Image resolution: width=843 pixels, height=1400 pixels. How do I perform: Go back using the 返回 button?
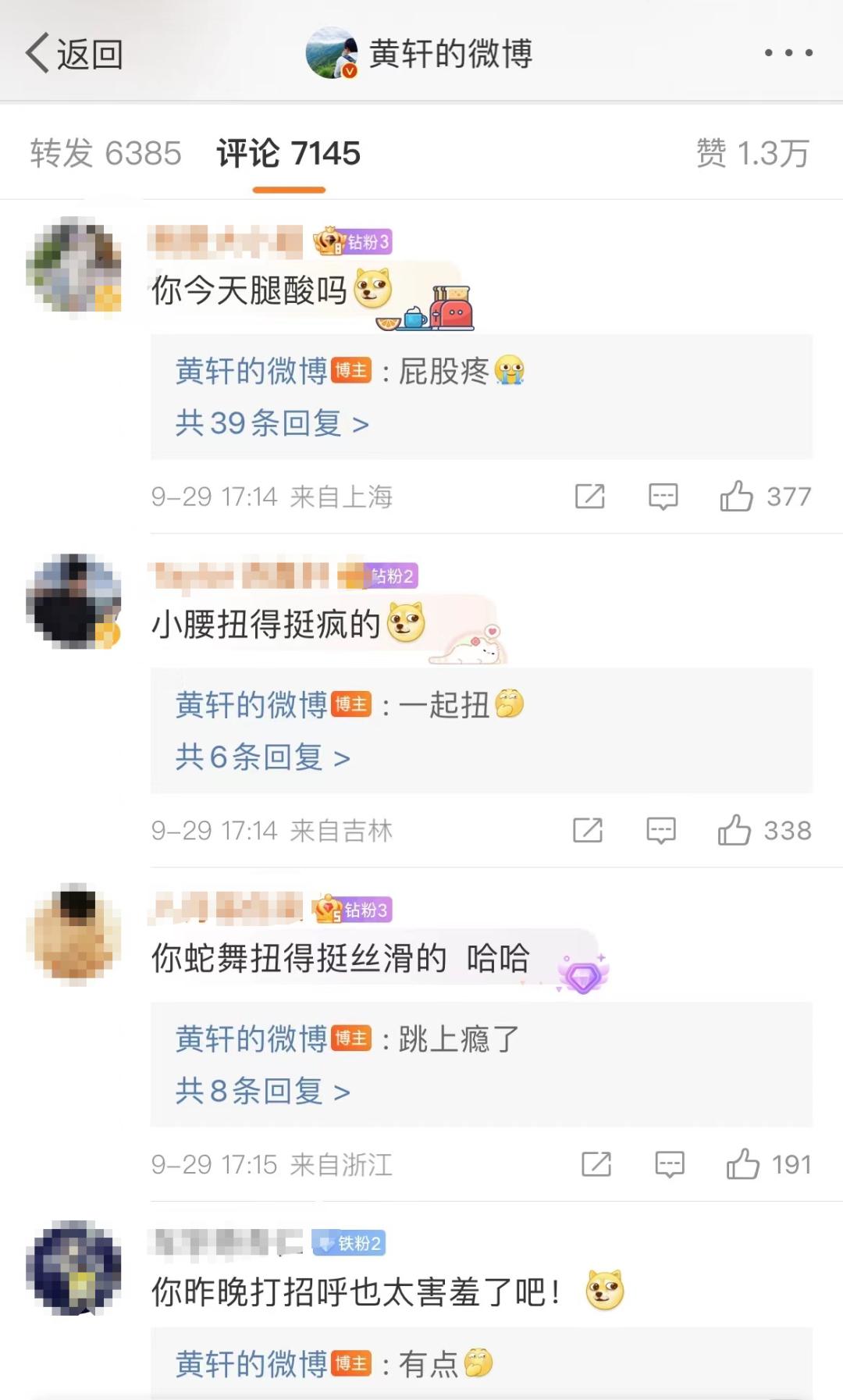point(74,54)
